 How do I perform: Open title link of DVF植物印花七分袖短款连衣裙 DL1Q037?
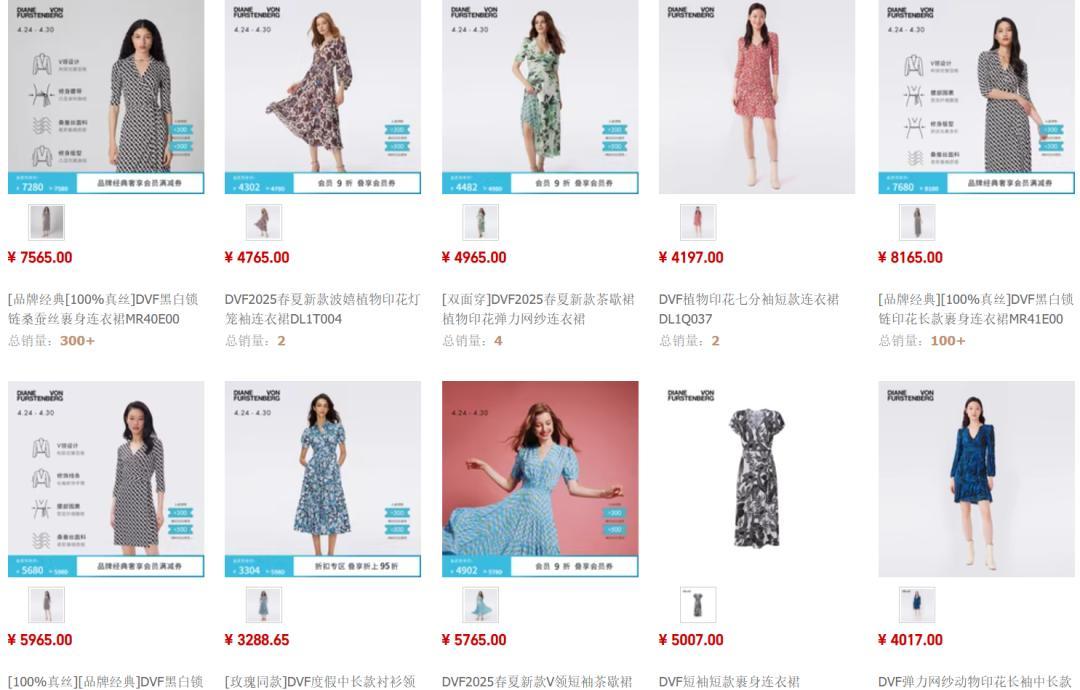pos(749,309)
